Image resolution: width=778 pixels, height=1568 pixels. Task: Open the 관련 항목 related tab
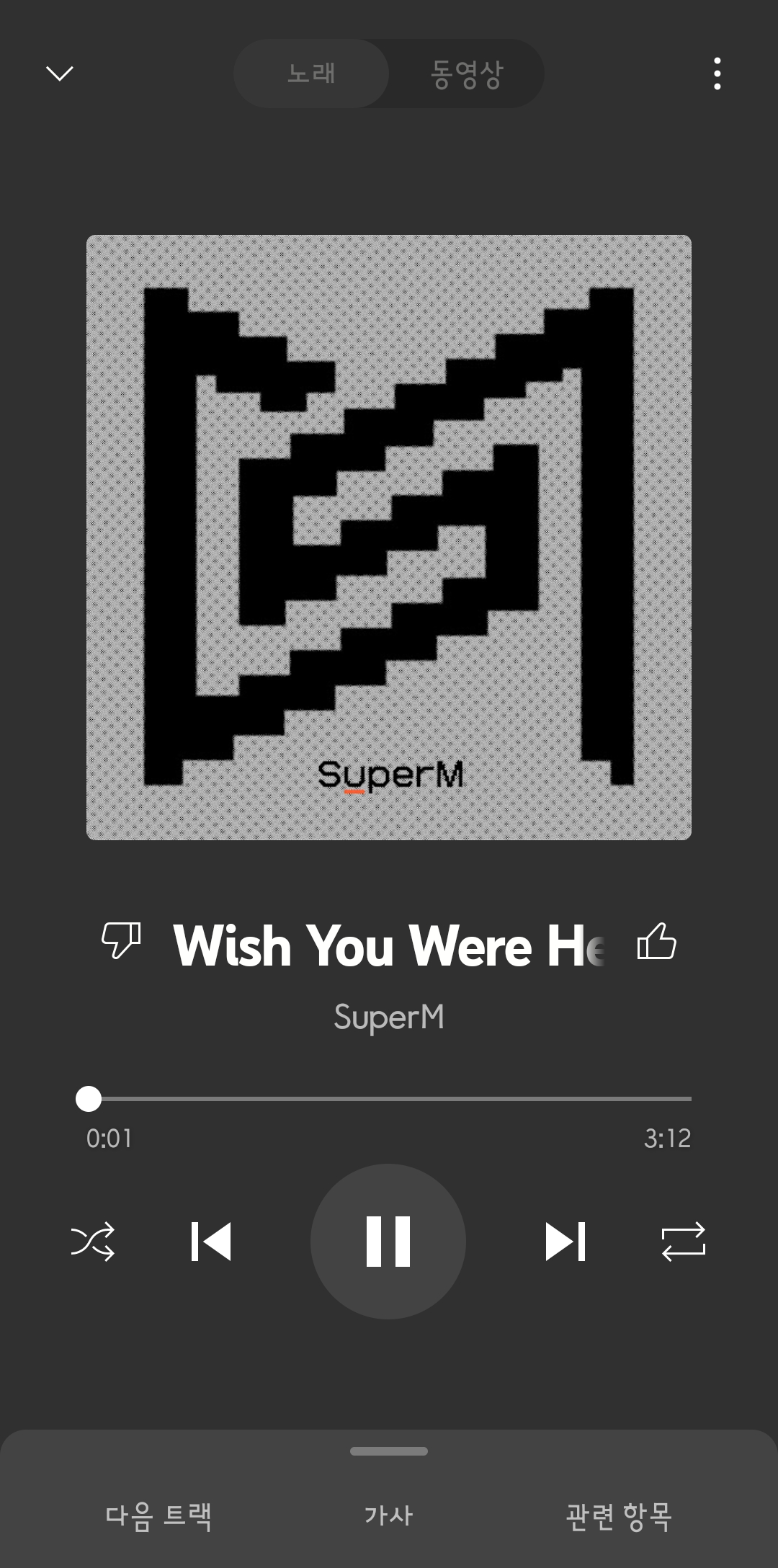tap(619, 1515)
